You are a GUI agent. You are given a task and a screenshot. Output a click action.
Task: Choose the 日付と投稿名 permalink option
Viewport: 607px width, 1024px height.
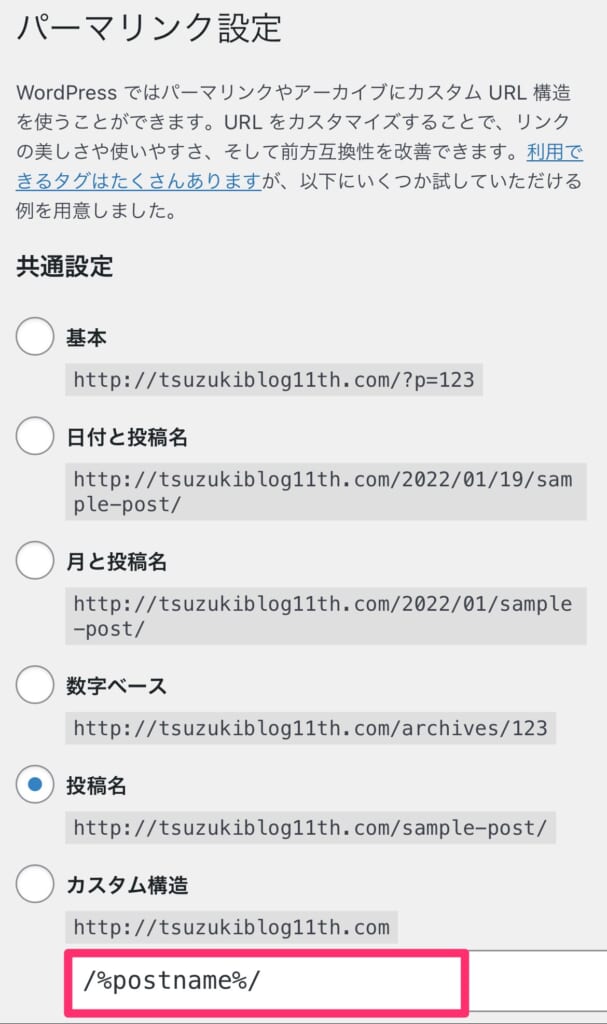pos(35,436)
